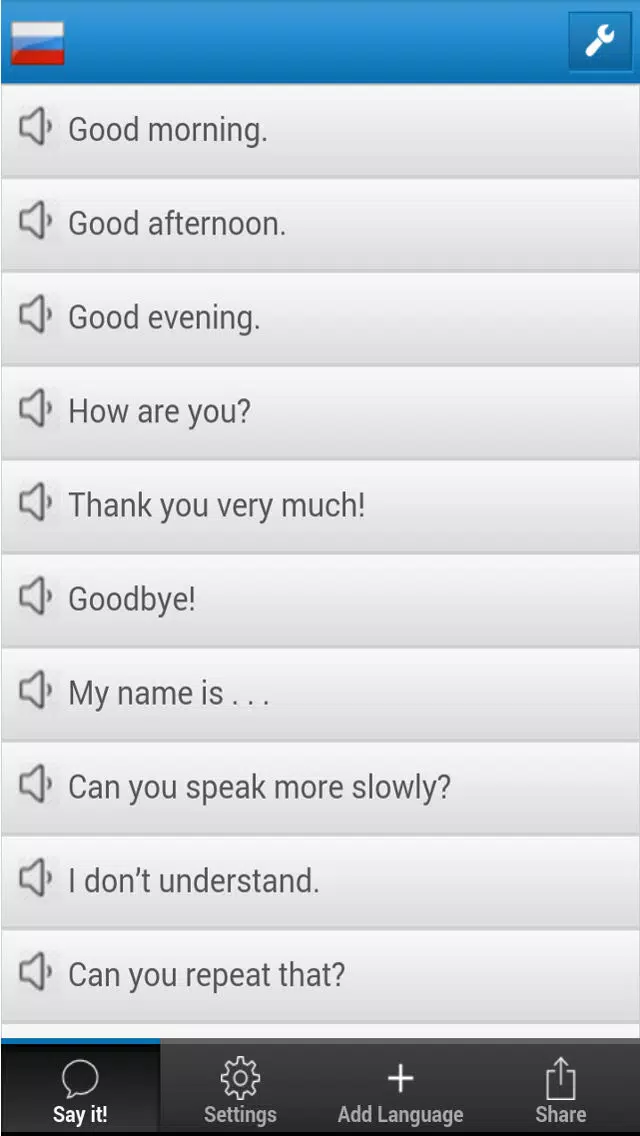
Task: Tap the Russian flag language icon
Action: click(38, 43)
